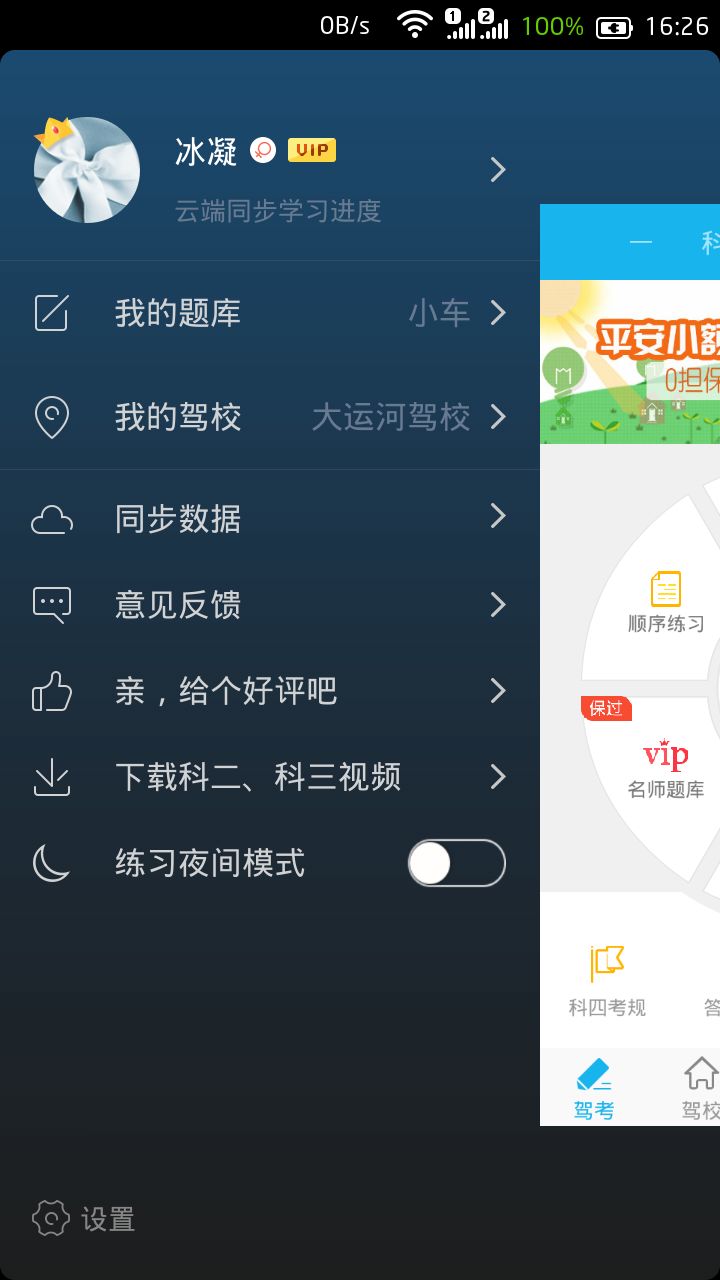Viewport: 720px width, 1280px height.
Task: Select 顺序练习 sequential practice
Action: click(665, 602)
